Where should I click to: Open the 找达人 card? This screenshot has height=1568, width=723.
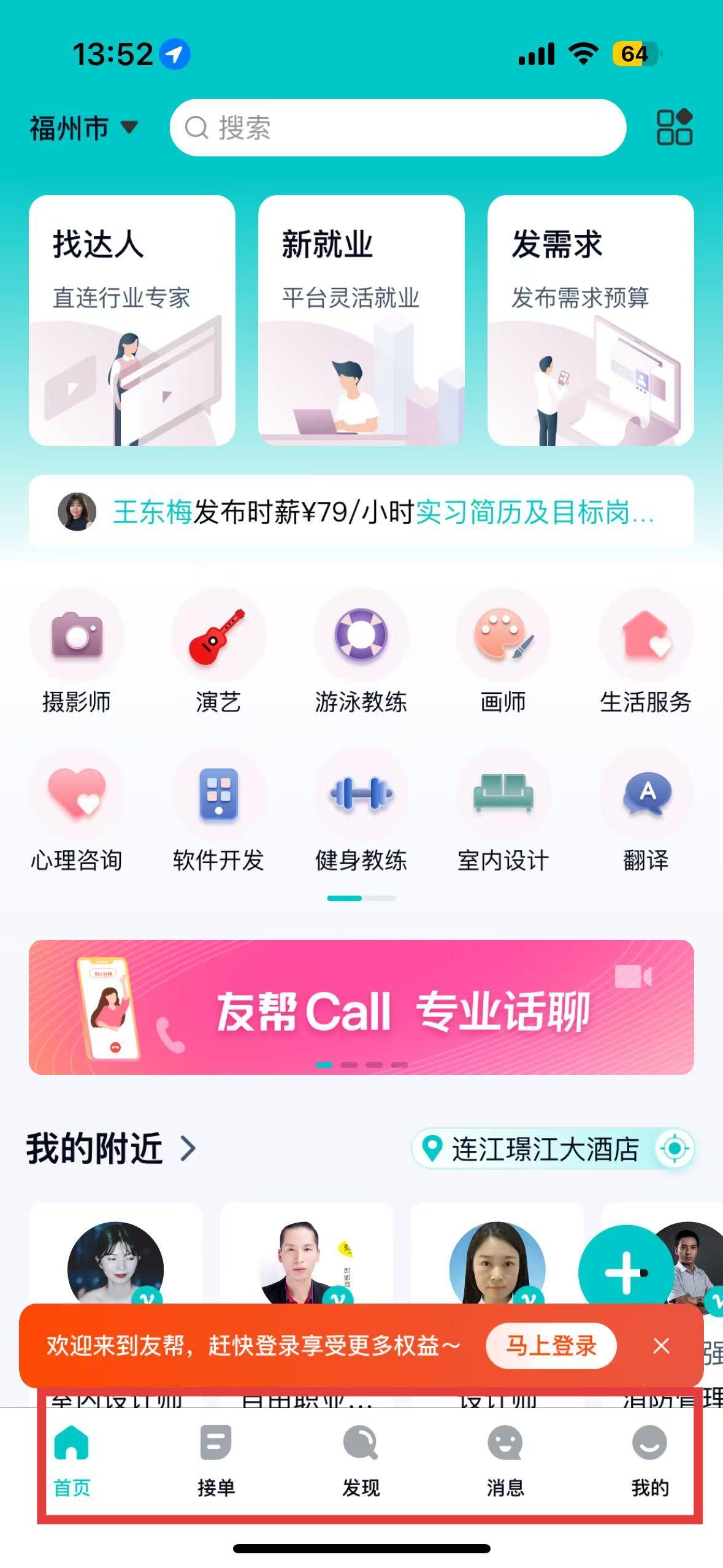pyautogui.click(x=132, y=320)
